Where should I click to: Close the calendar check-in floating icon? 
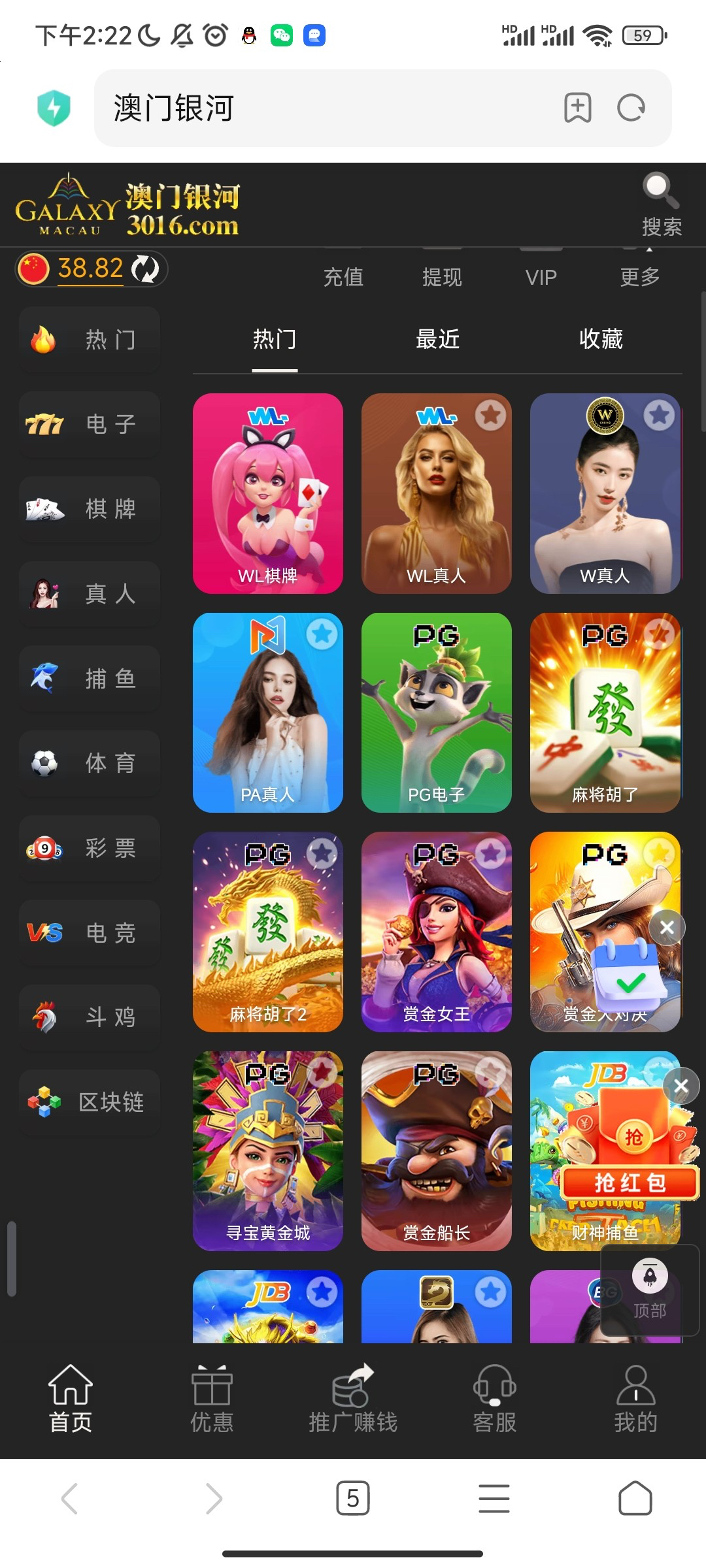click(667, 927)
